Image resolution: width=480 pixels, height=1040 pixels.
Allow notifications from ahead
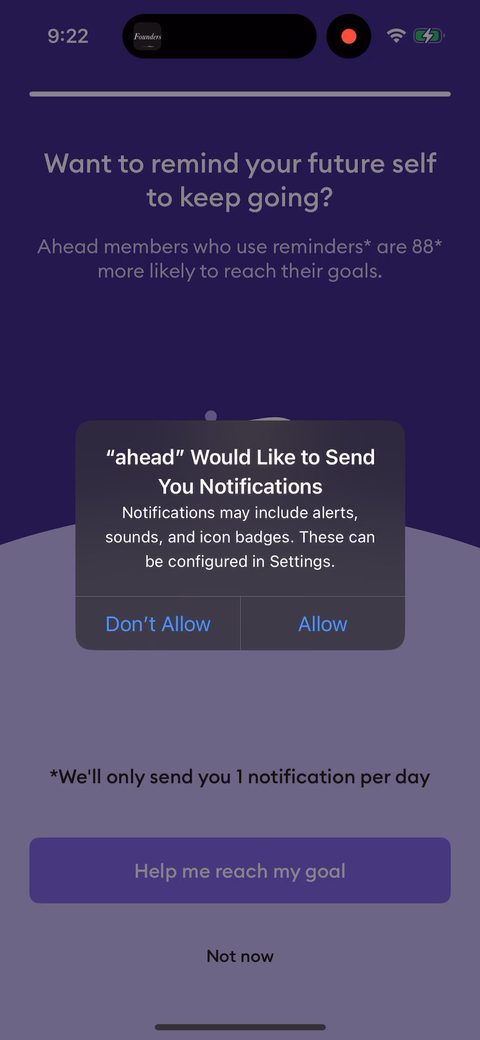tap(322, 623)
